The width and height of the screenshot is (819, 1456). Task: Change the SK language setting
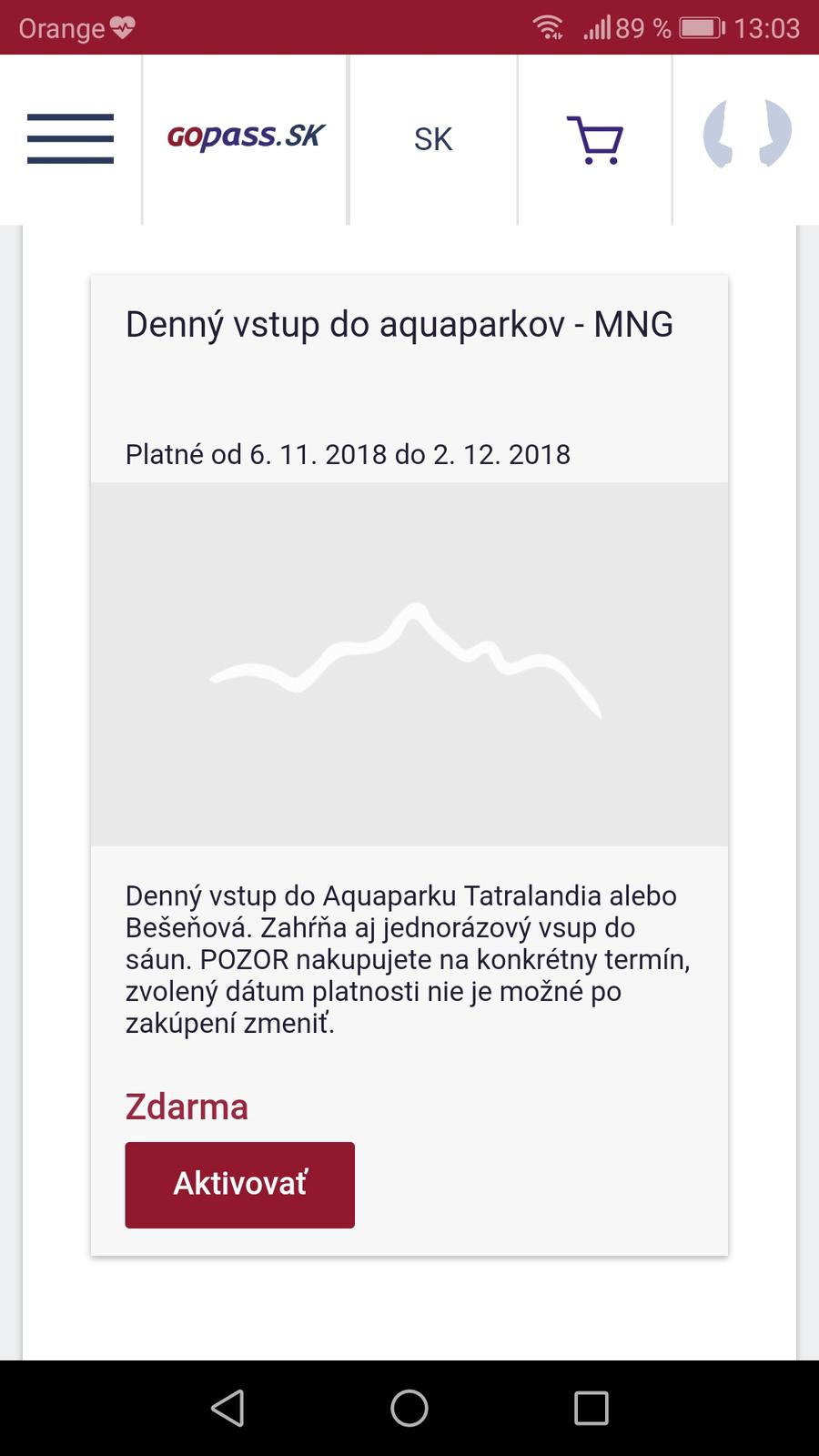click(433, 139)
